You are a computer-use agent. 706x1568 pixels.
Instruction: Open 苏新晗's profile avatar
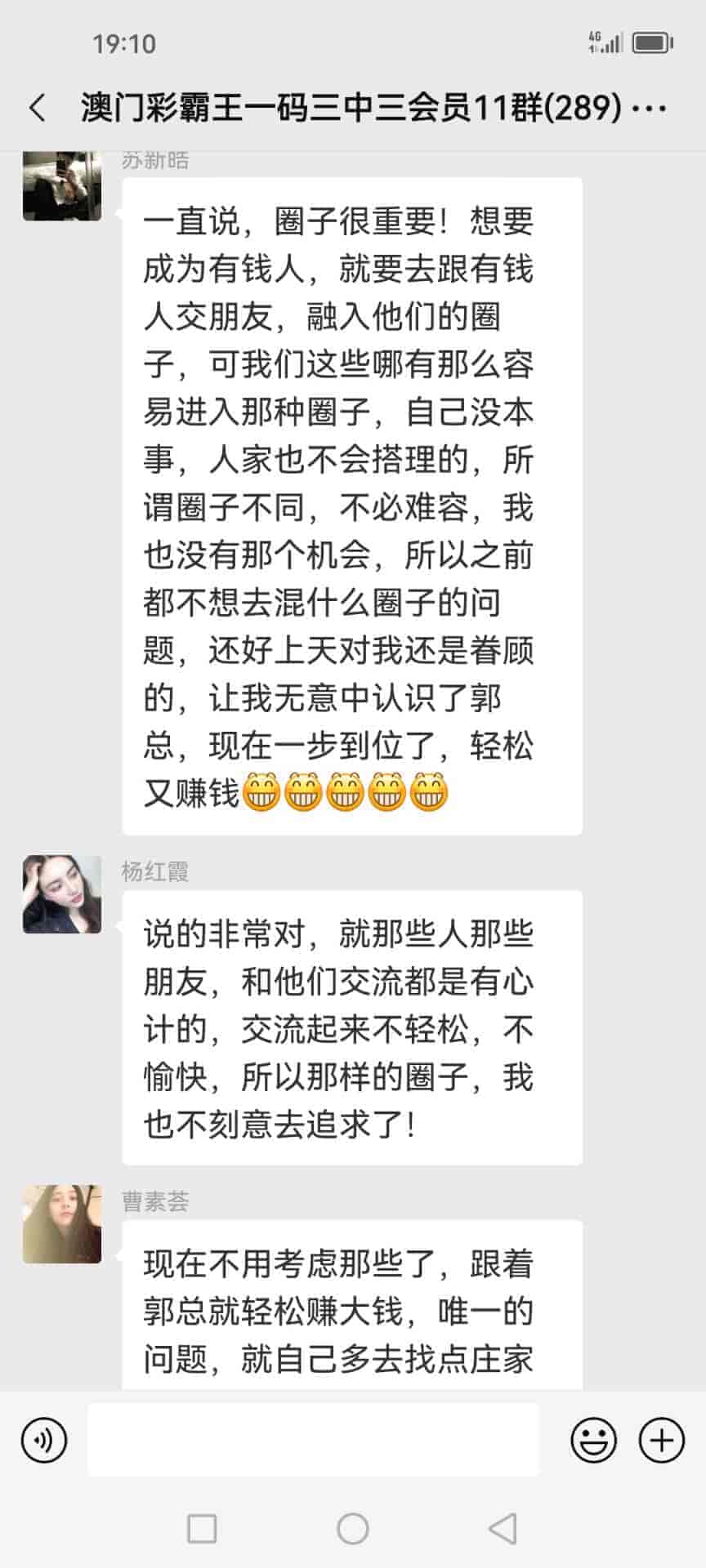(x=62, y=186)
